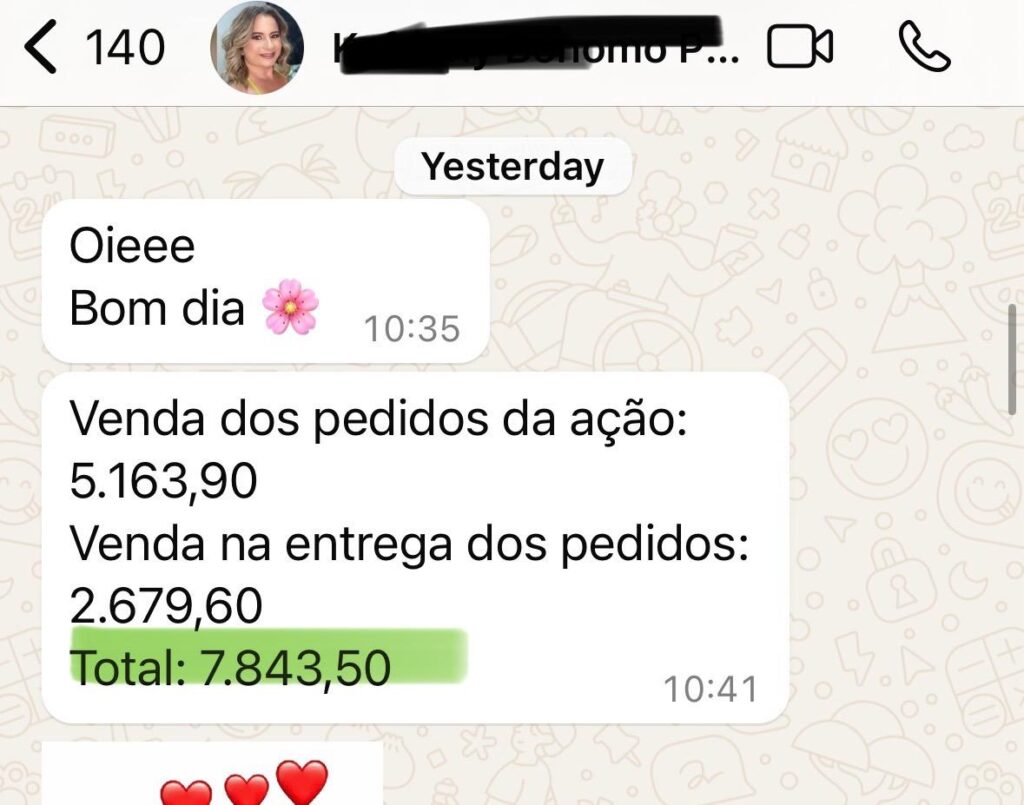Start a video call
1024x805 pixels.
click(x=800, y=48)
